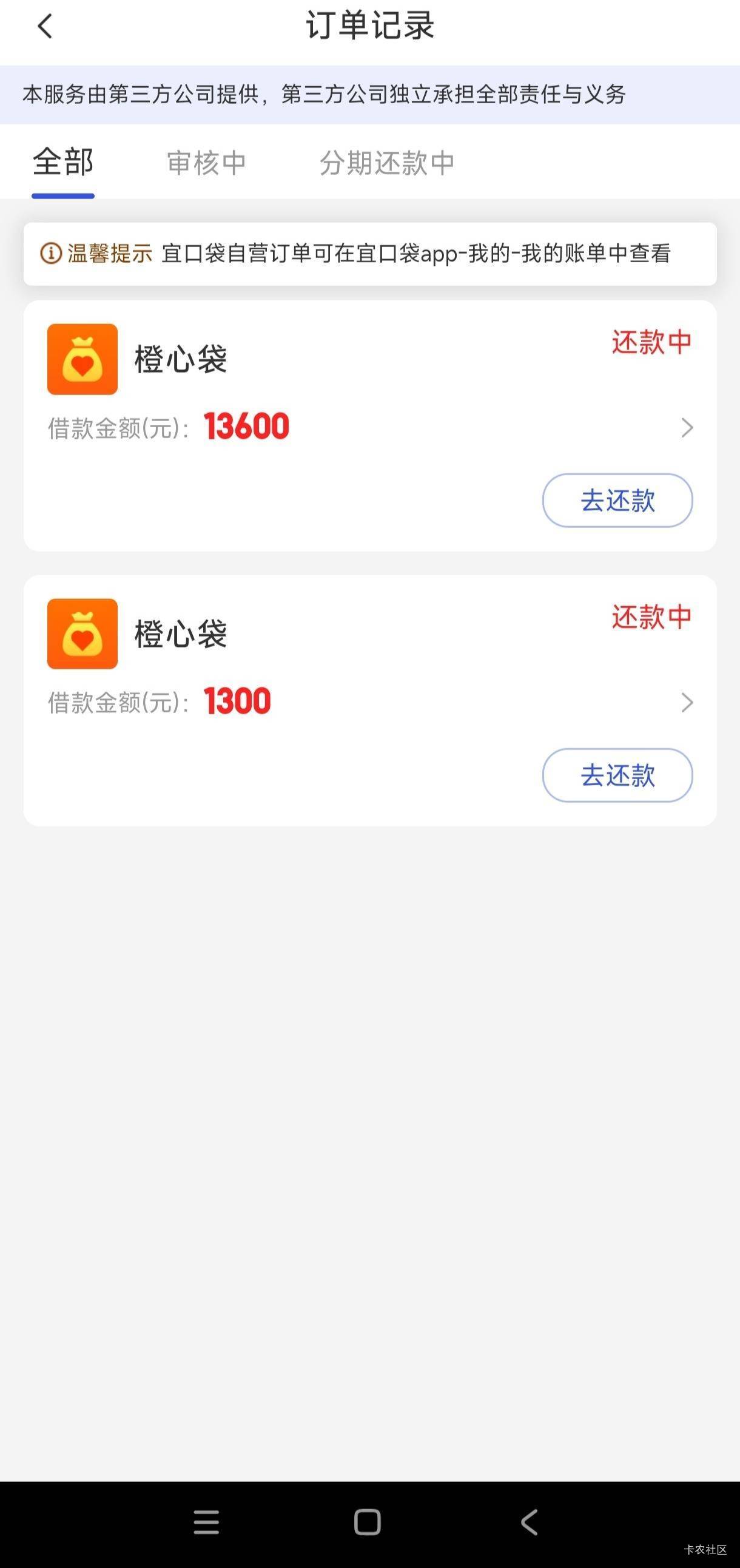Open the 橙心袋 order with 13600 loan
Screen dimensions: 740x1568
[x=687, y=427]
